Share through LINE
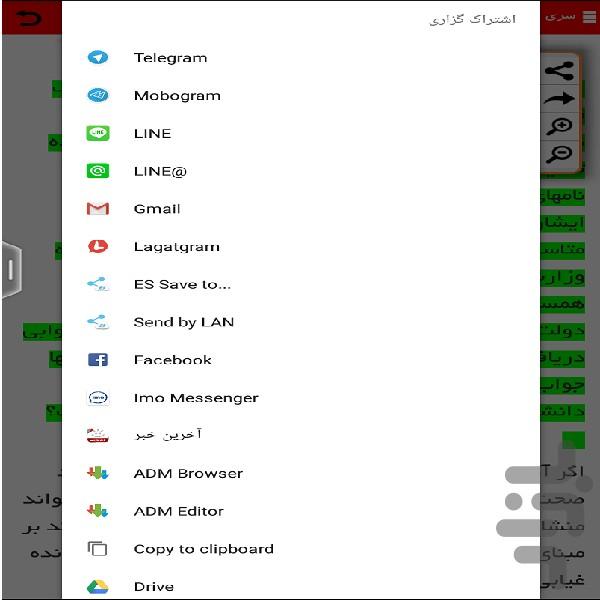Viewport: 600px width, 600px height. (152, 134)
